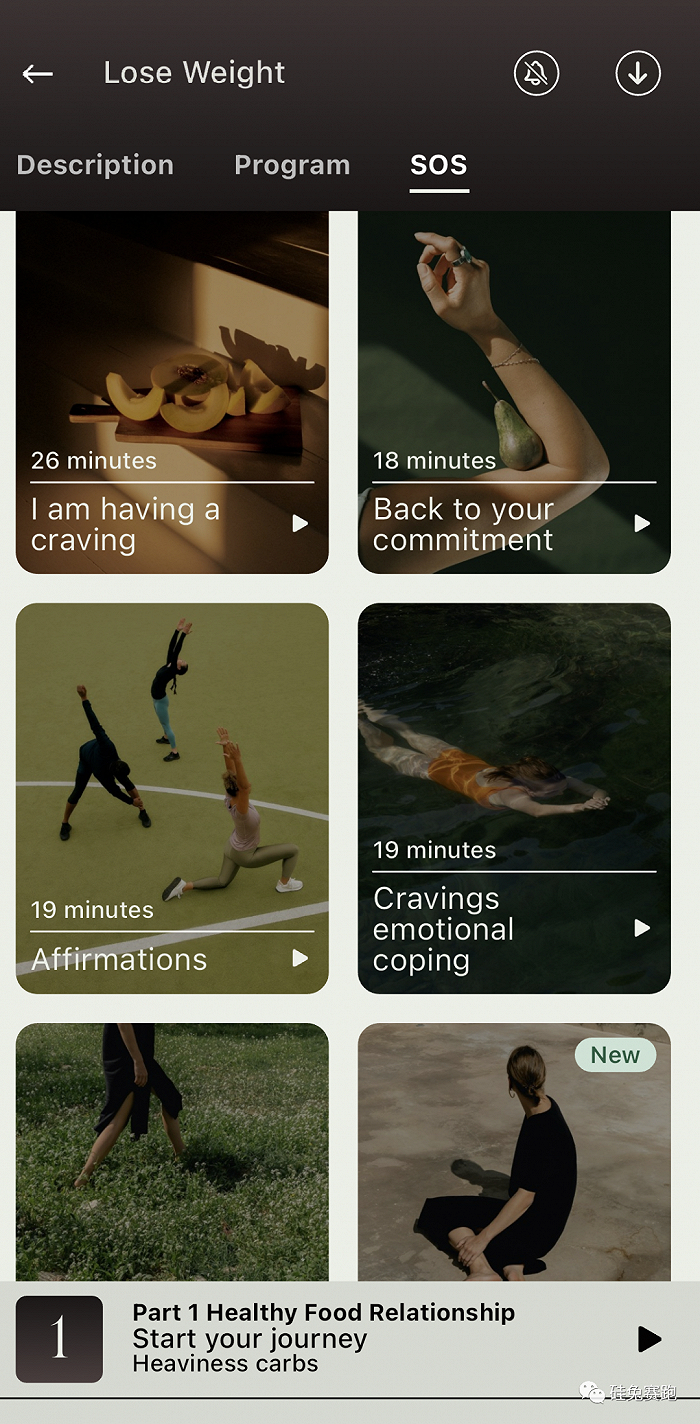This screenshot has width=700, height=1424.
Task: Switch to the Description tab
Action: click(x=95, y=165)
